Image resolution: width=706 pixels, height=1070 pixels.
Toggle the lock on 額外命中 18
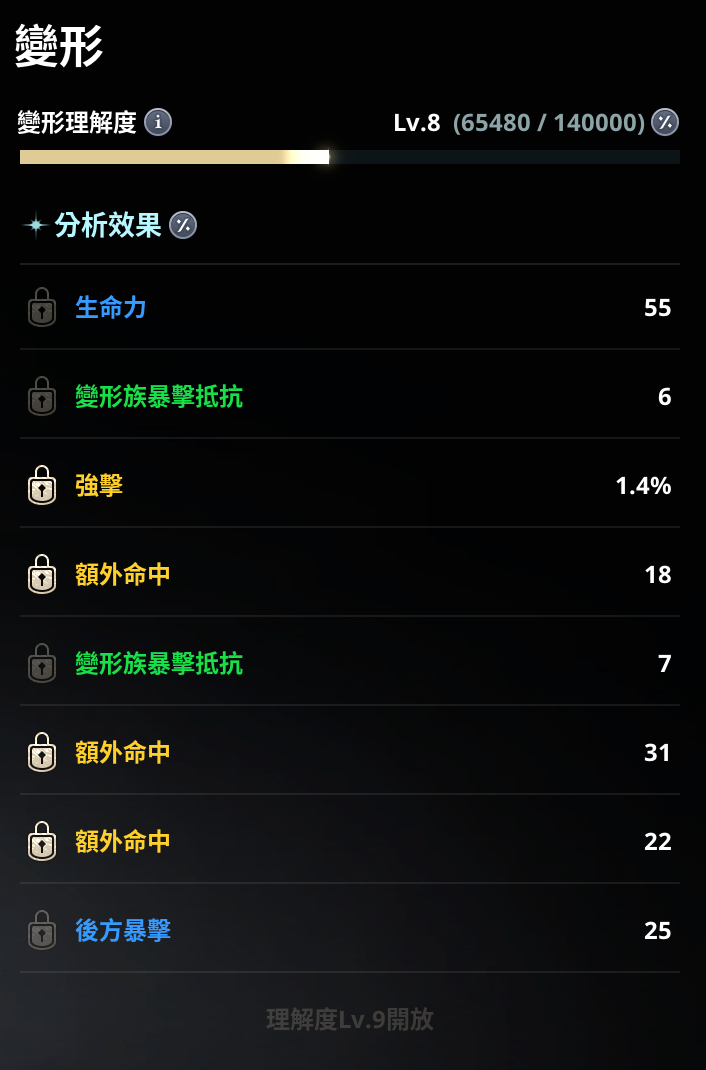41,575
